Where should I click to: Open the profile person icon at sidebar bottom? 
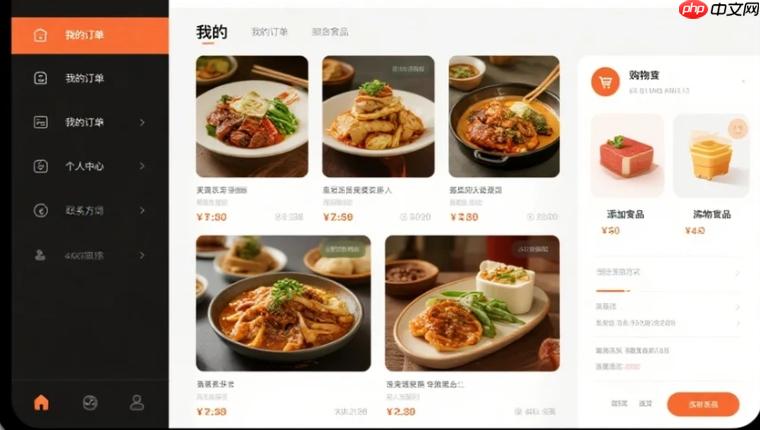pyautogui.click(x=137, y=402)
